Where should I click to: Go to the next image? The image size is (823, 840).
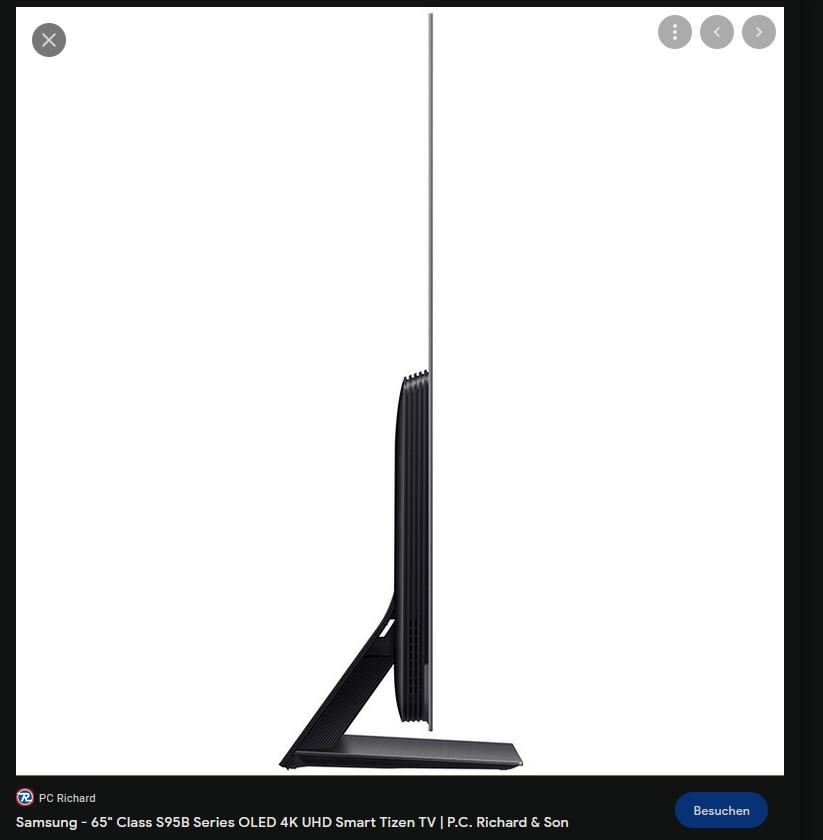(x=759, y=32)
